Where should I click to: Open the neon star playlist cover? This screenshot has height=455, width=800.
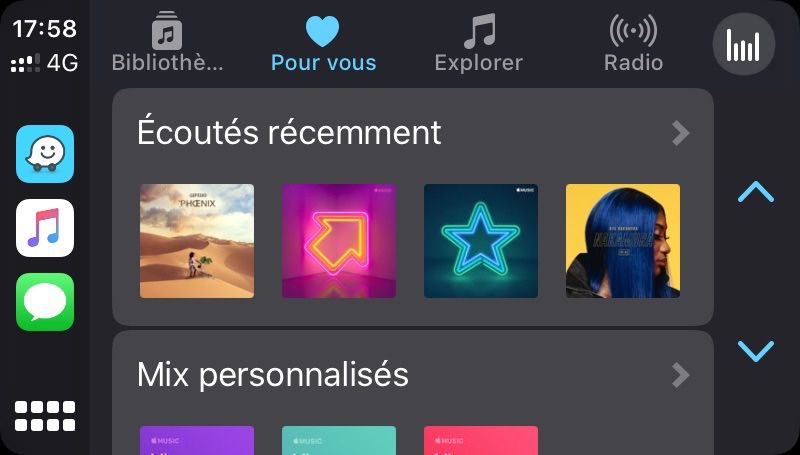(481, 241)
